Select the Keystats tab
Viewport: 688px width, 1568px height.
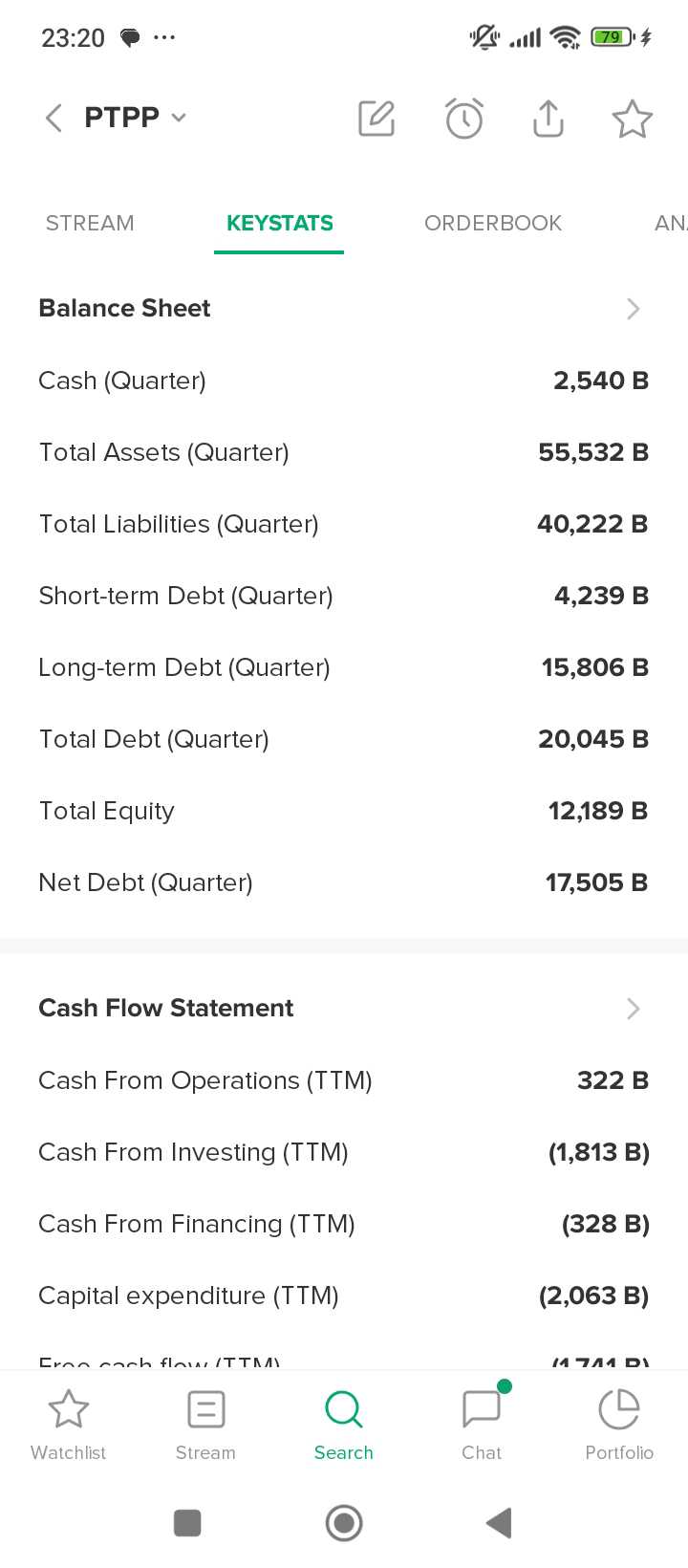279,224
